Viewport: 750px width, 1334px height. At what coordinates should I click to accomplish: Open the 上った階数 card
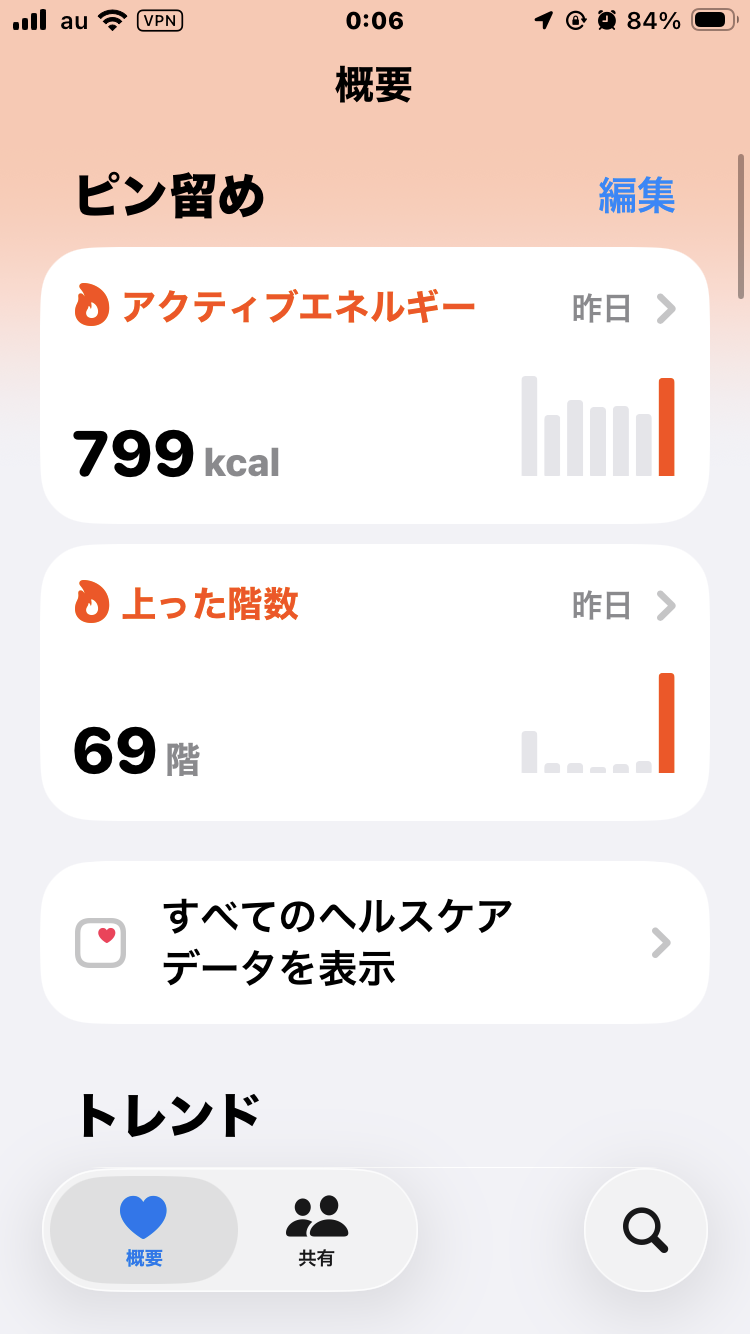click(x=374, y=682)
